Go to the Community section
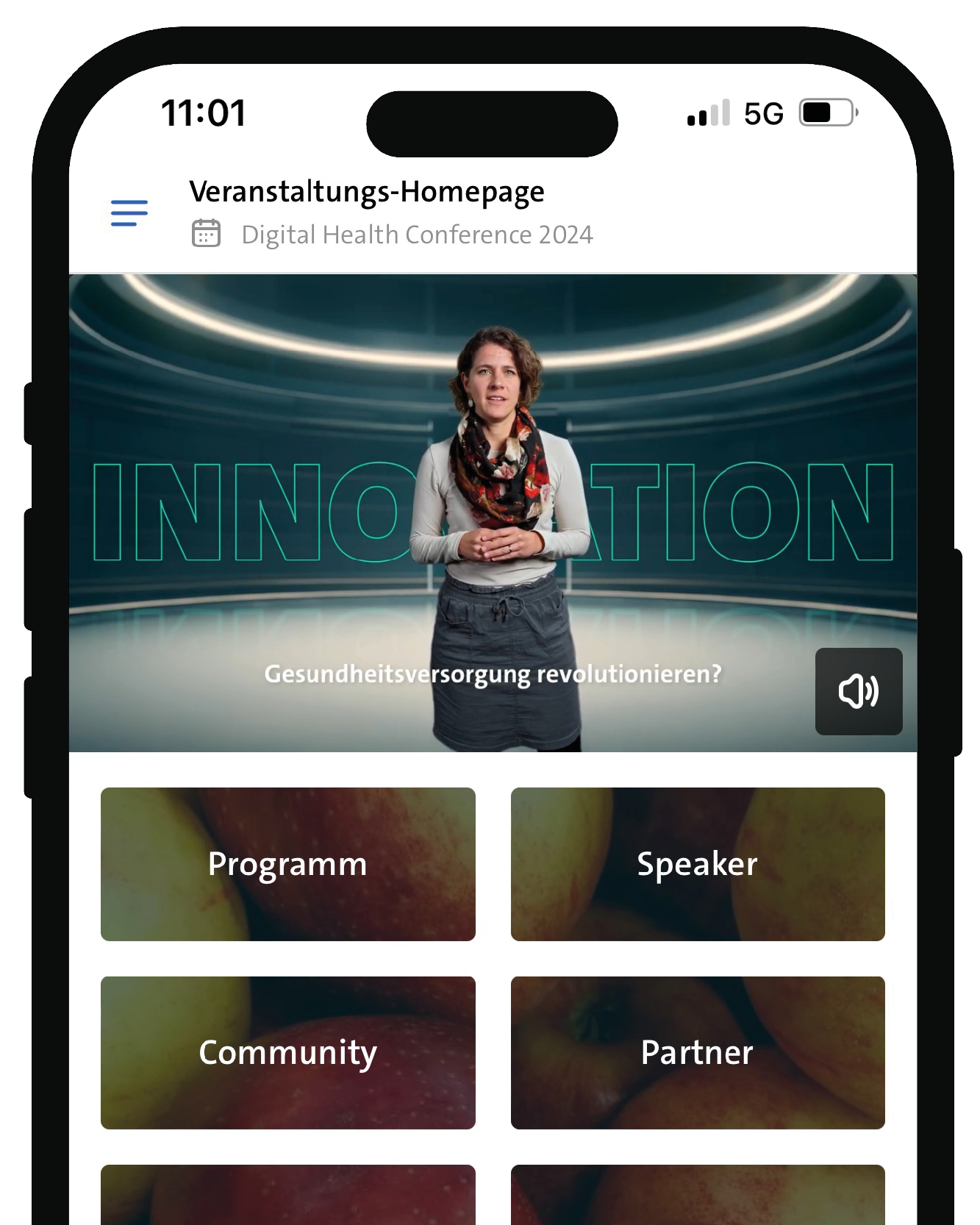 pyautogui.click(x=287, y=1052)
